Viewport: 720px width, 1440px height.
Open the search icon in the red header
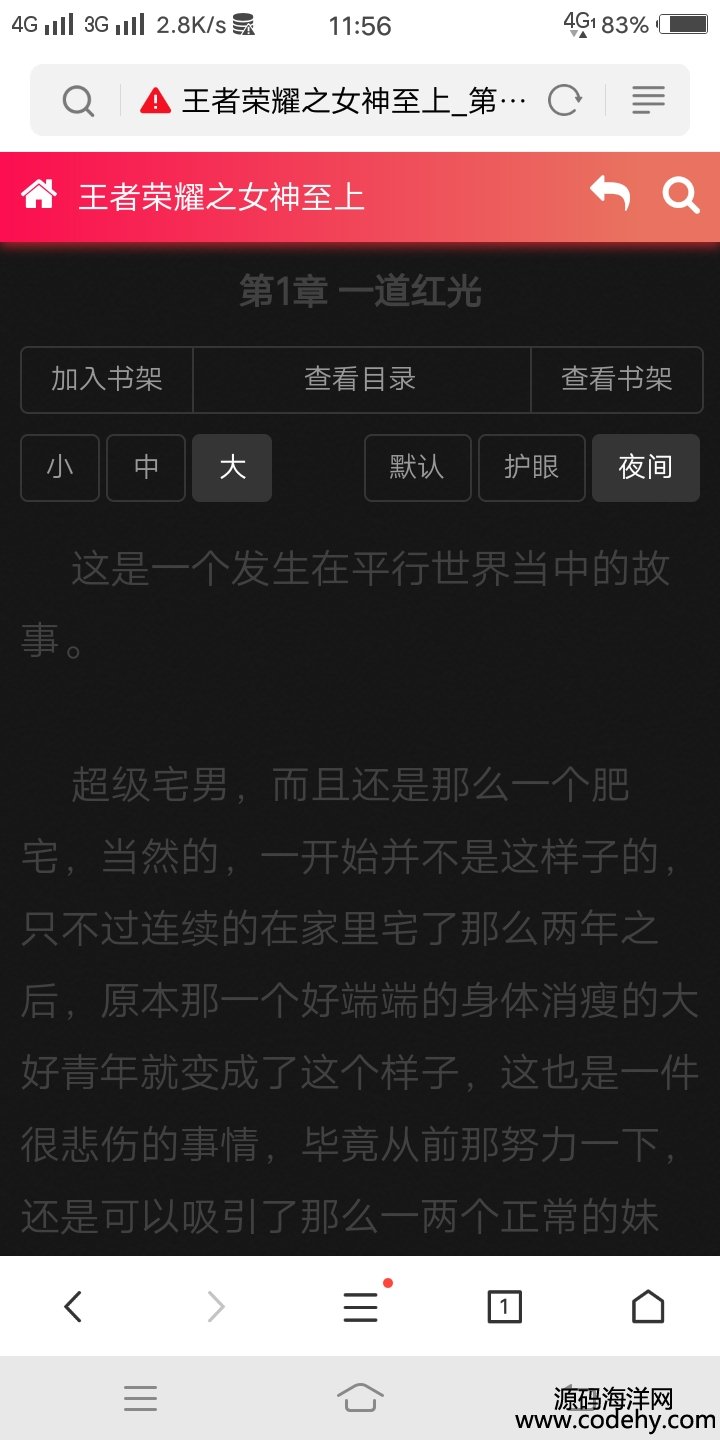click(x=681, y=195)
